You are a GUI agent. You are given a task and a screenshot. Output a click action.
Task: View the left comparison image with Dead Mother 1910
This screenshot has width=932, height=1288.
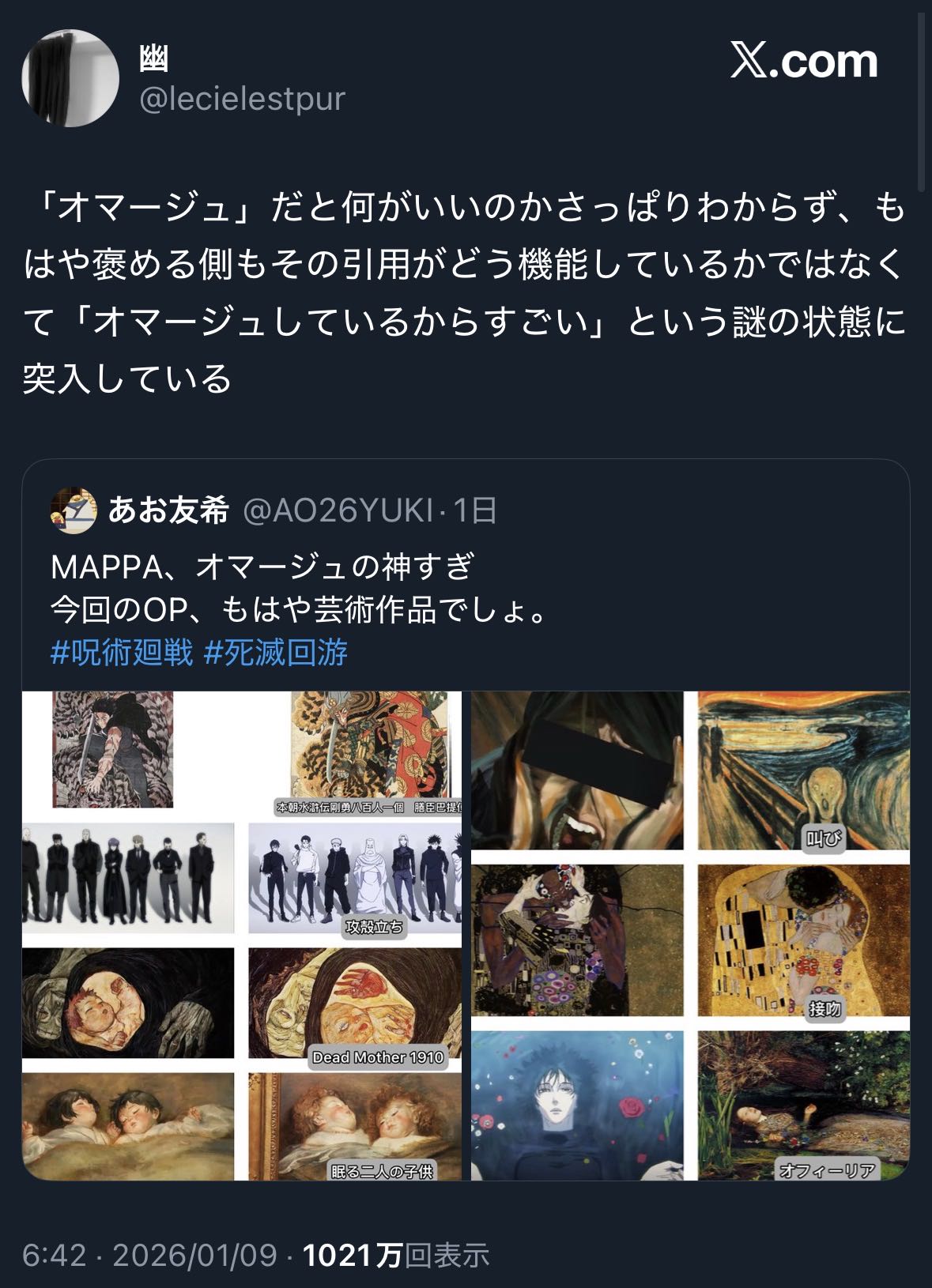click(242, 936)
